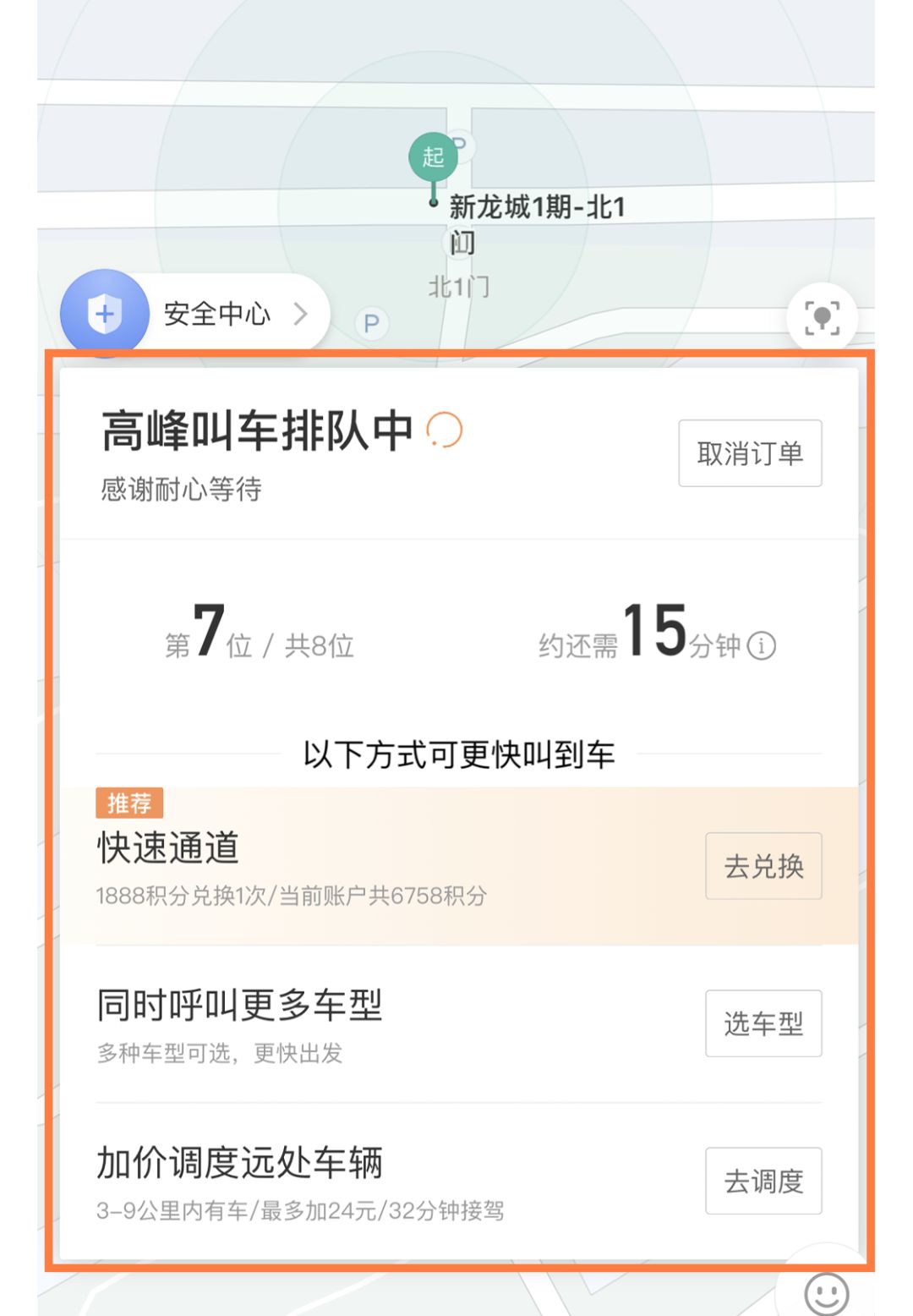Tap 去调度 to dispatch distant vehicles

pos(763,1181)
